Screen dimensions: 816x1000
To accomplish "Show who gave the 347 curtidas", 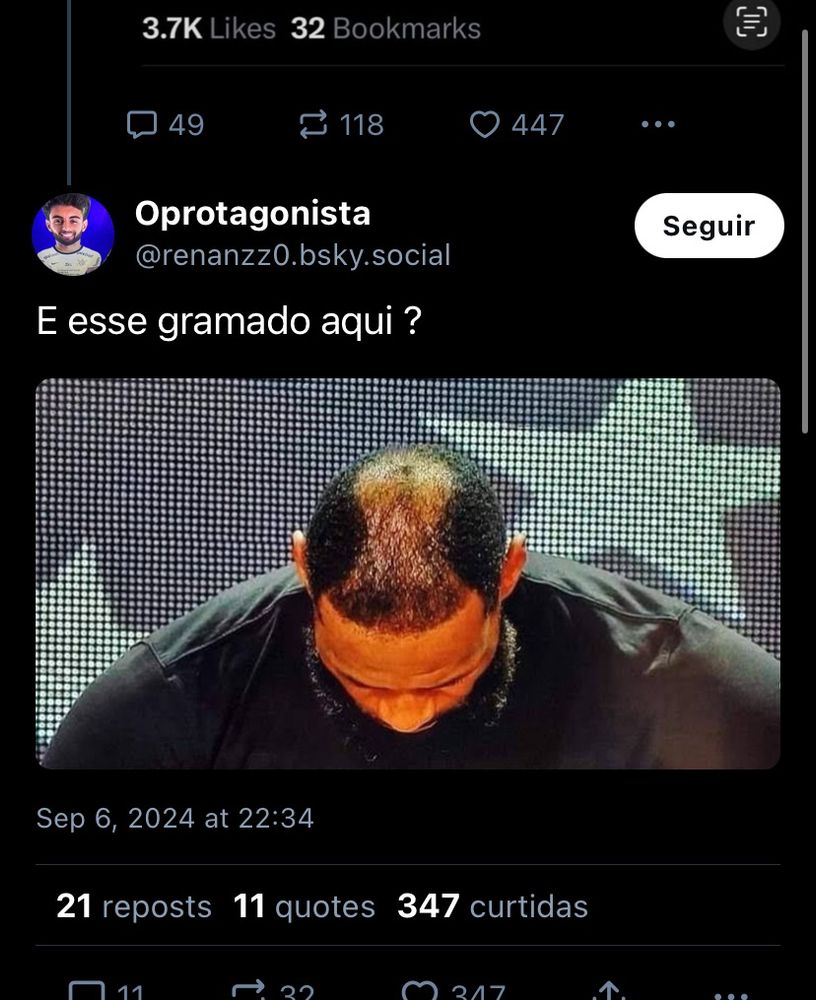I will pyautogui.click(x=492, y=906).
